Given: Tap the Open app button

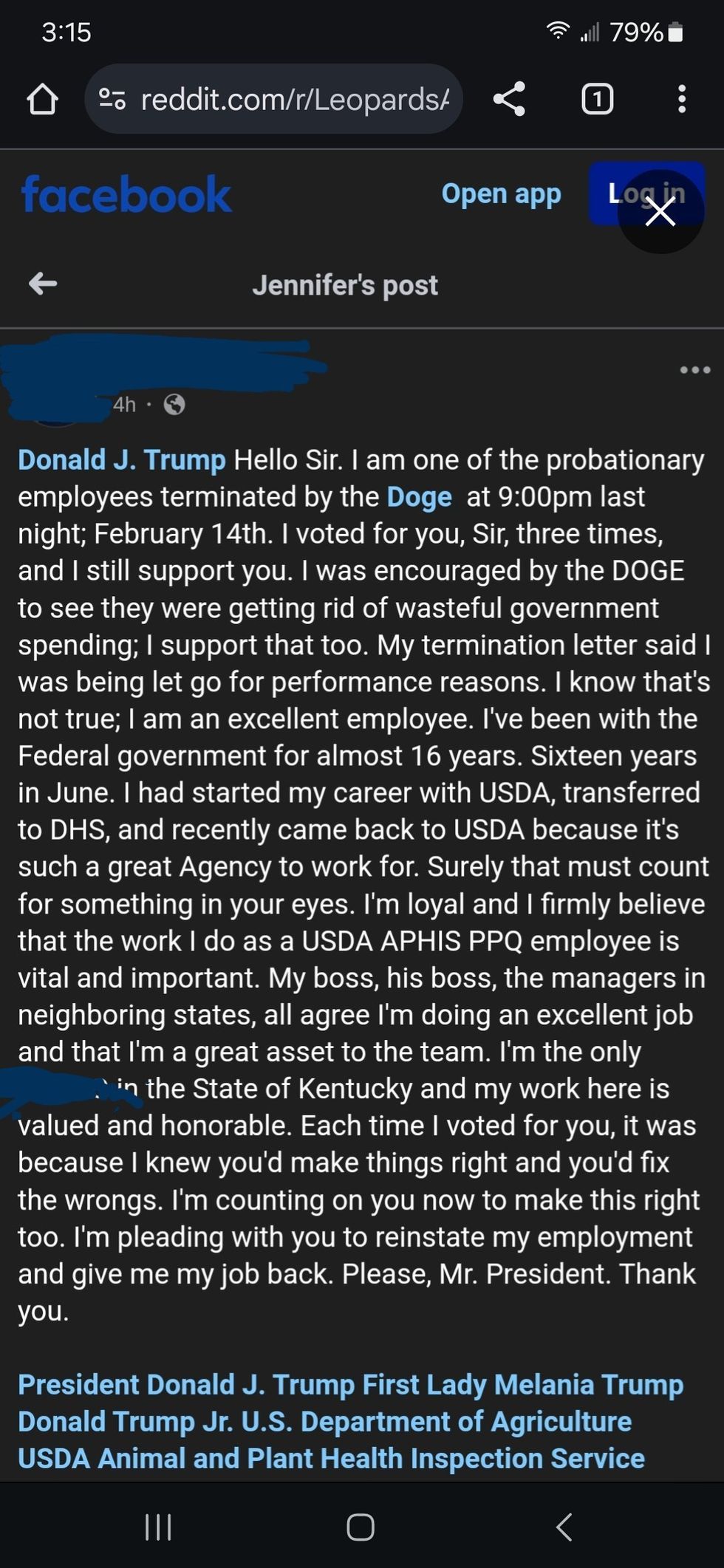Looking at the screenshot, I should click(502, 194).
